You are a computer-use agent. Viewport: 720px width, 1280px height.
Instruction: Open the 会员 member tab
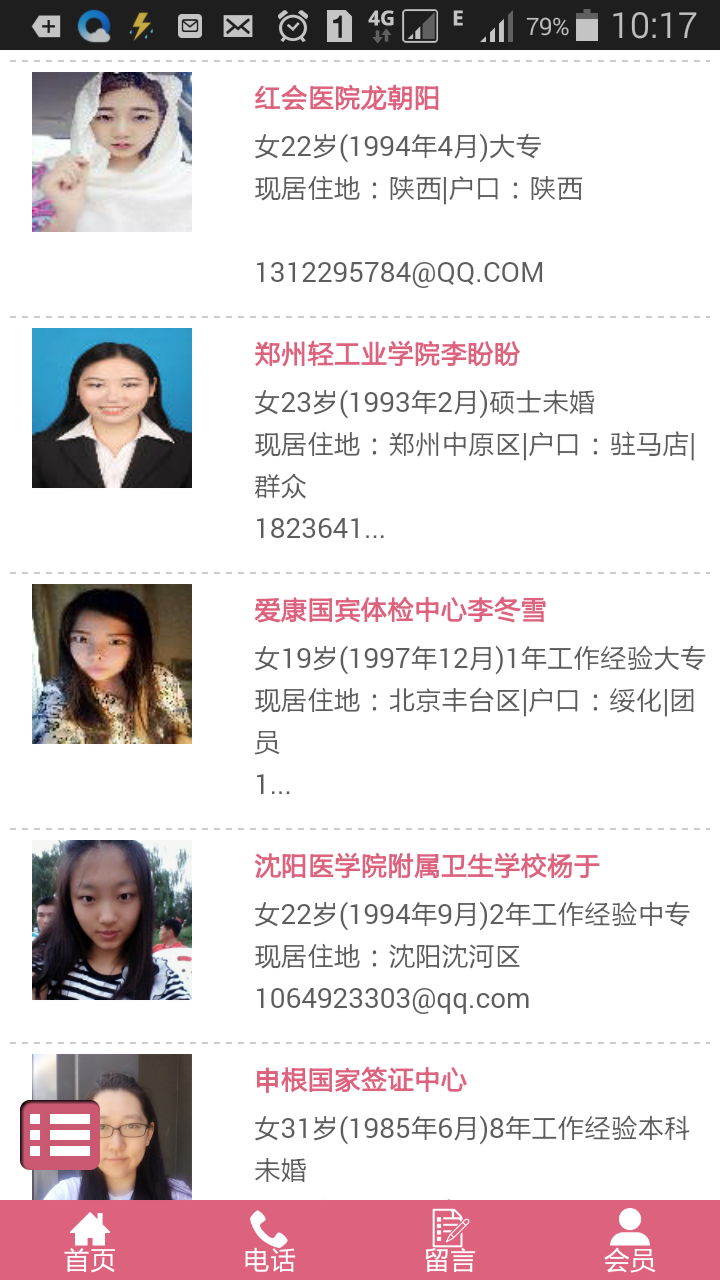630,1241
